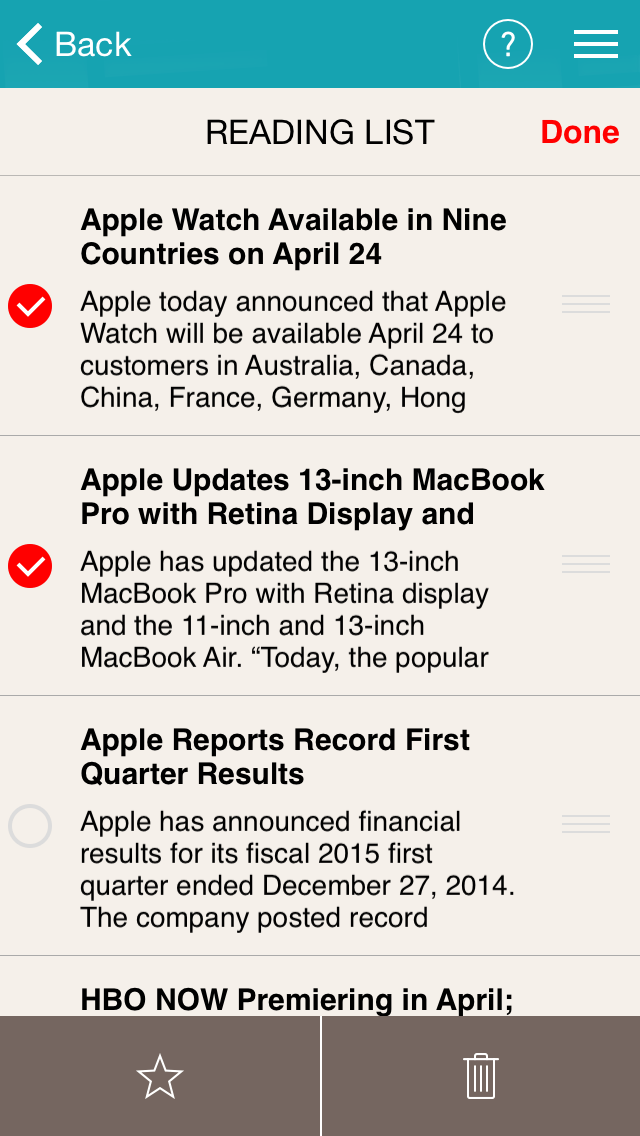The width and height of the screenshot is (640, 1136).
Task: Deselect the 13-inch MacBook Pro article
Action: coord(30,566)
